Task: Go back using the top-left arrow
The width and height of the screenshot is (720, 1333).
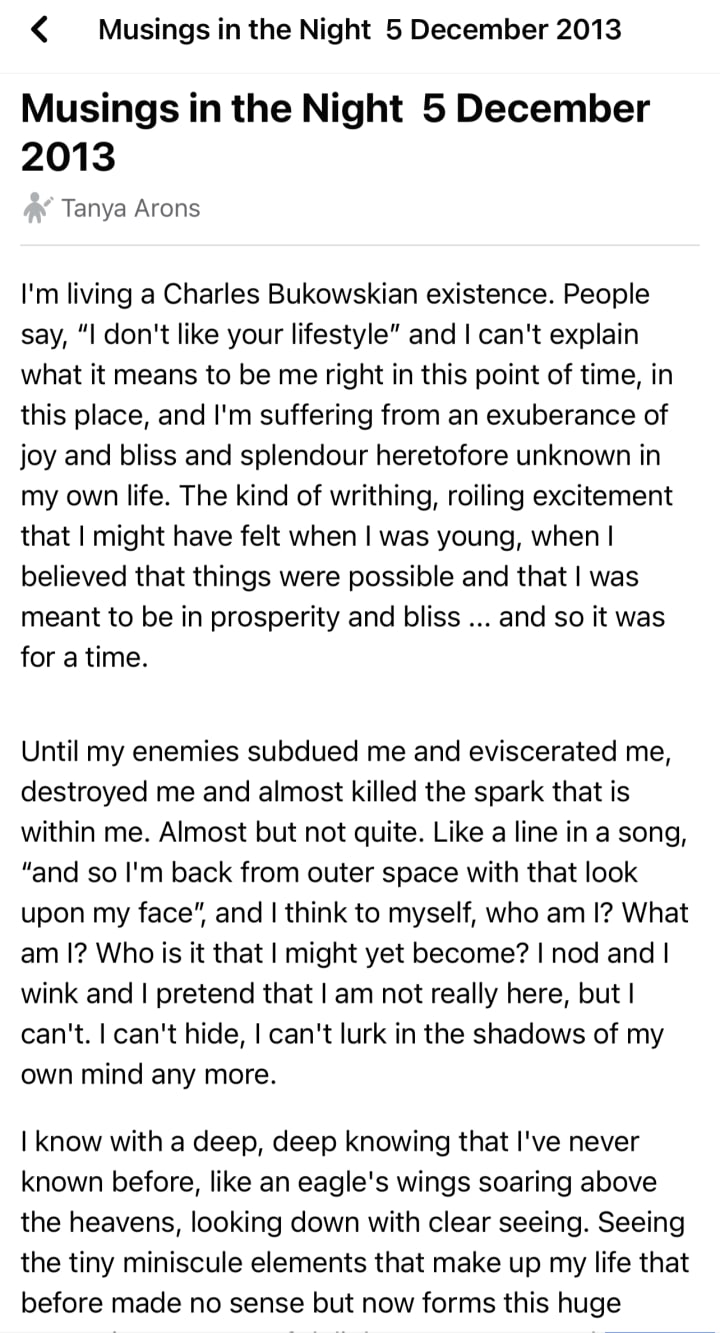Action: [x=40, y=30]
